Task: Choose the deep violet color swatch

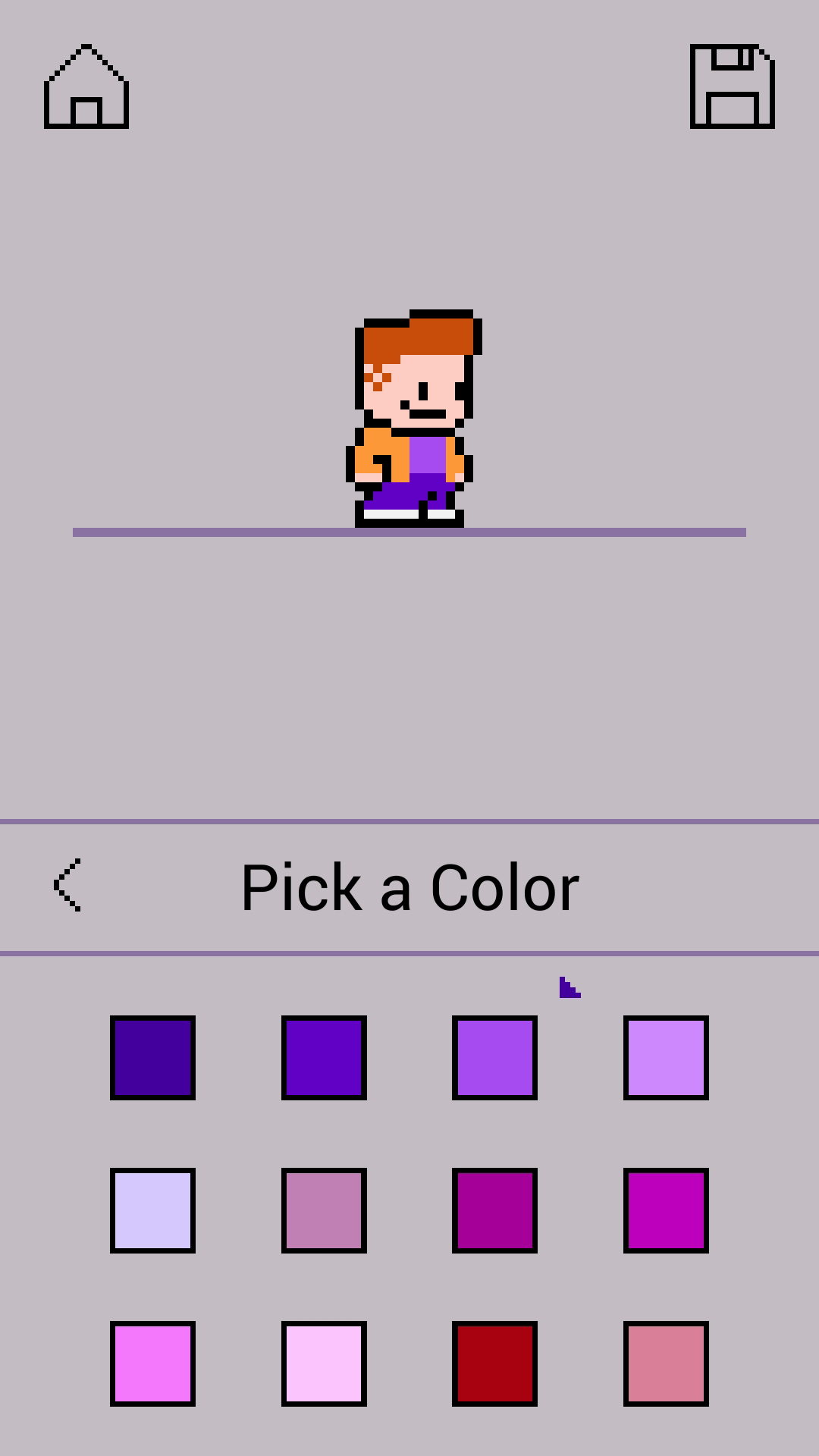Action: coord(324,1058)
